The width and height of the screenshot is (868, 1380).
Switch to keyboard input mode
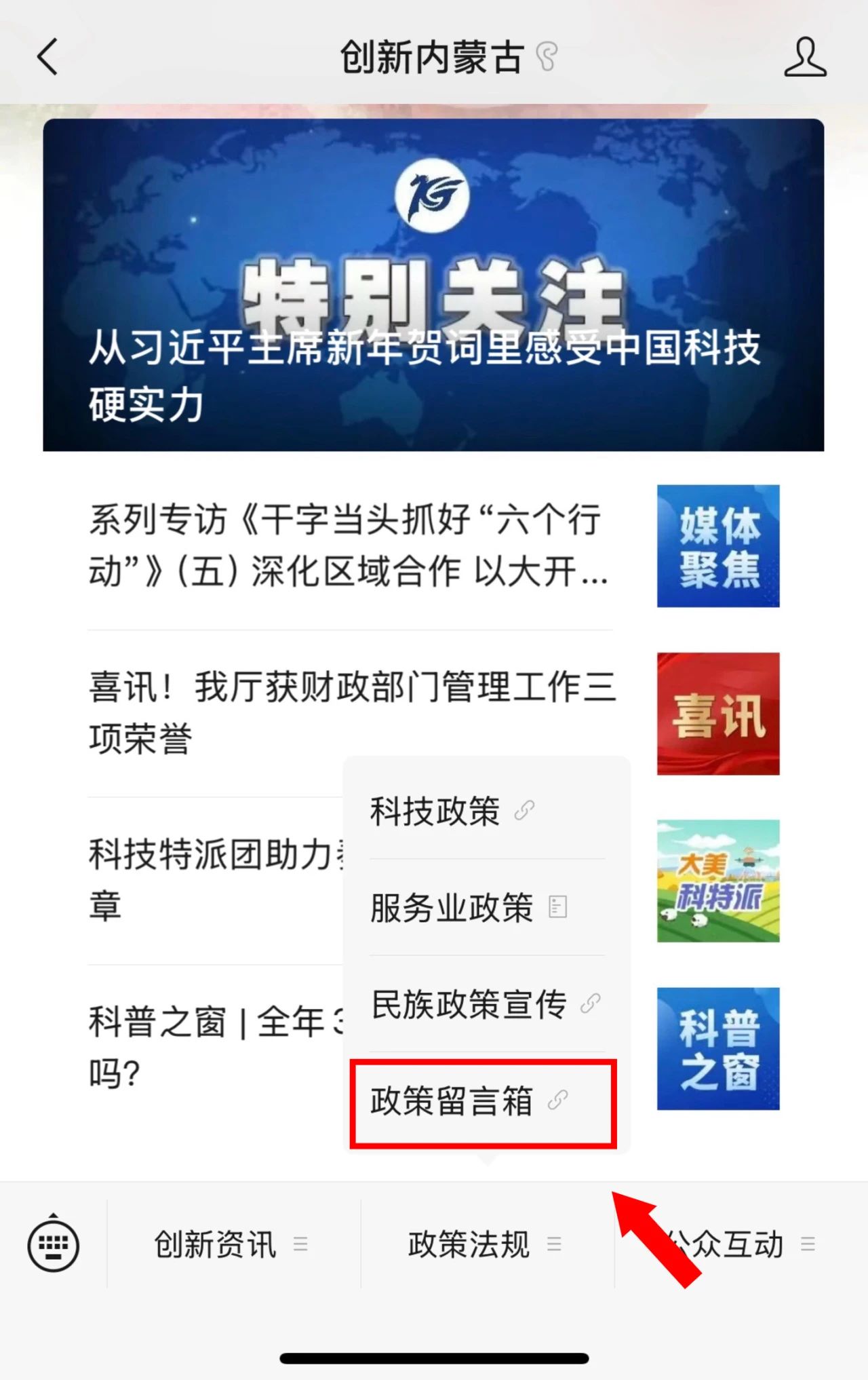tap(54, 1244)
